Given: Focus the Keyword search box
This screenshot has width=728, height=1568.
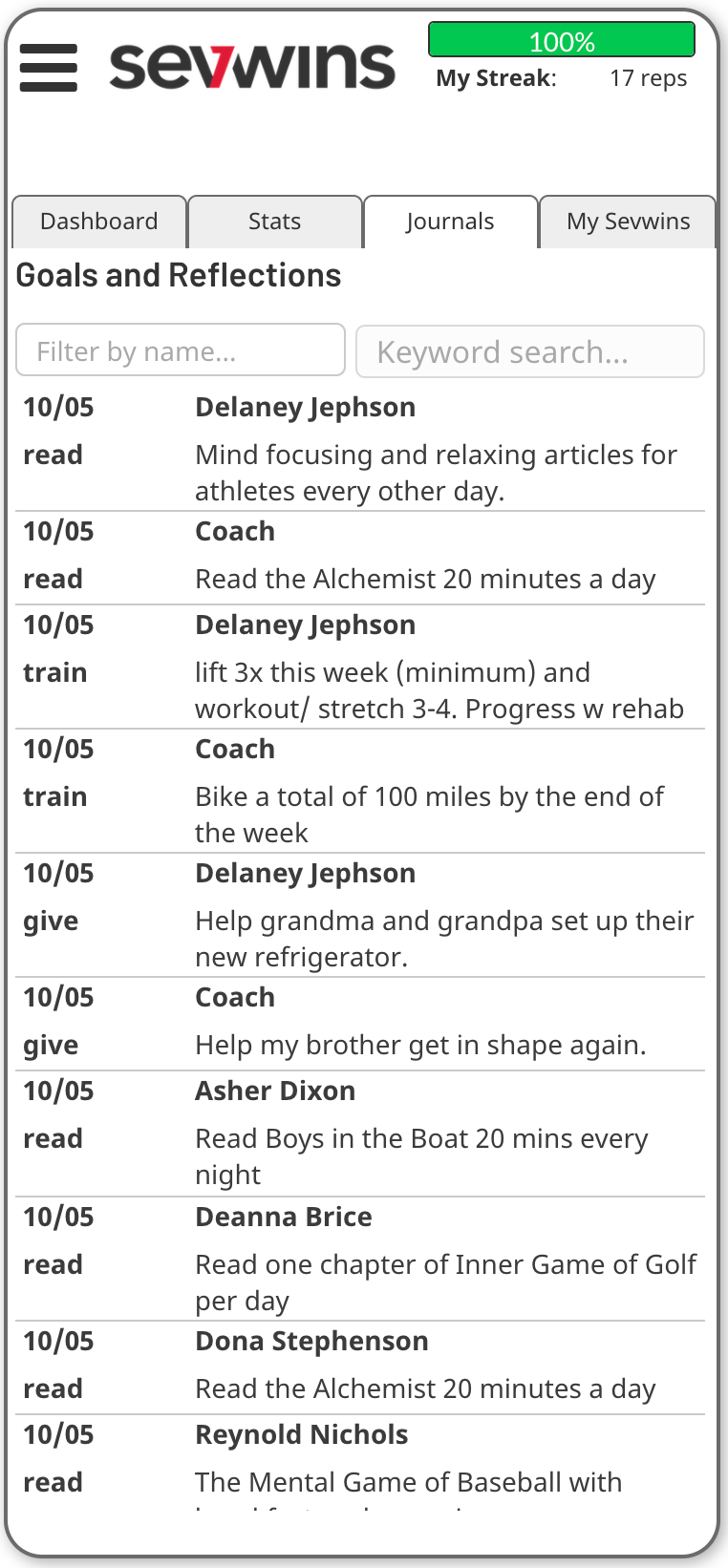Looking at the screenshot, I should click(529, 351).
